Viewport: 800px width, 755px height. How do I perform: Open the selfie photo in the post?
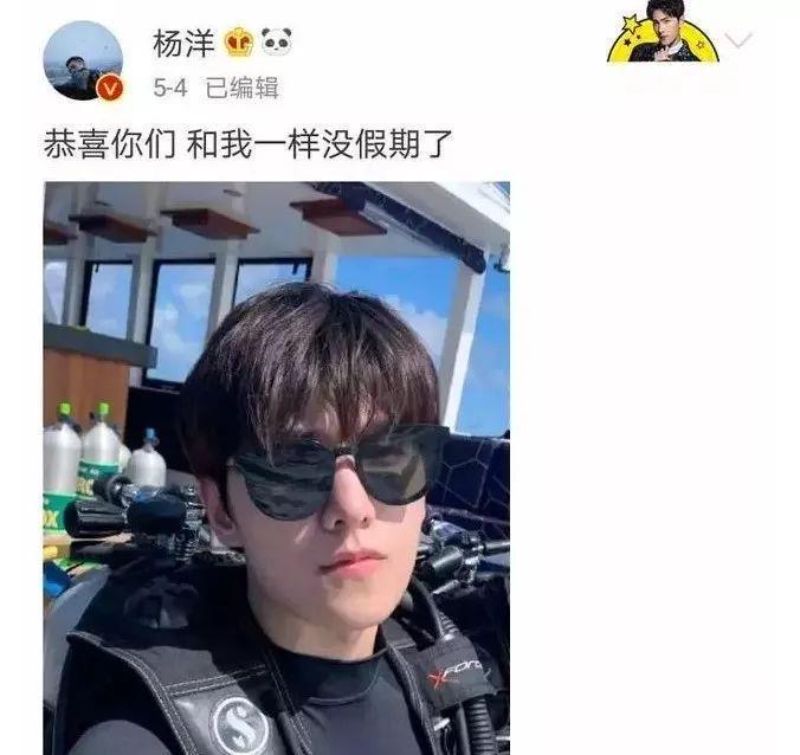[276, 468]
